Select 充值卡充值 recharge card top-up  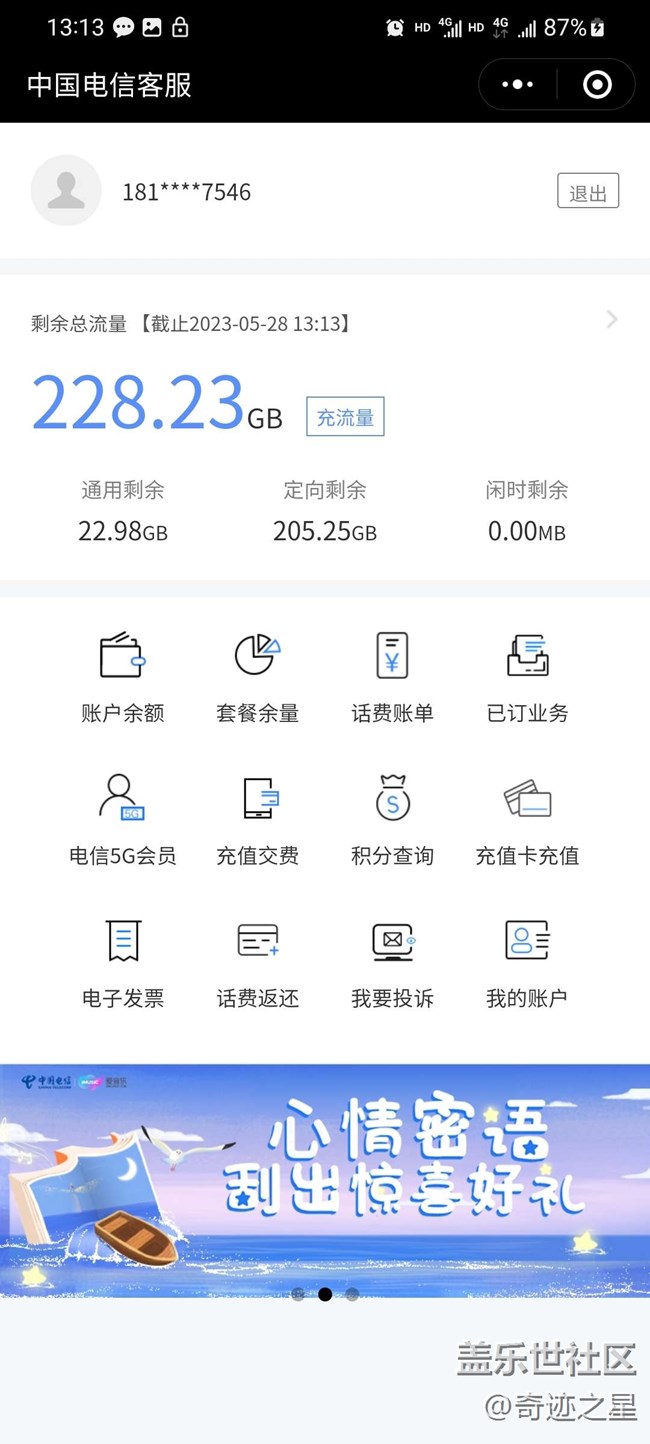[527, 819]
